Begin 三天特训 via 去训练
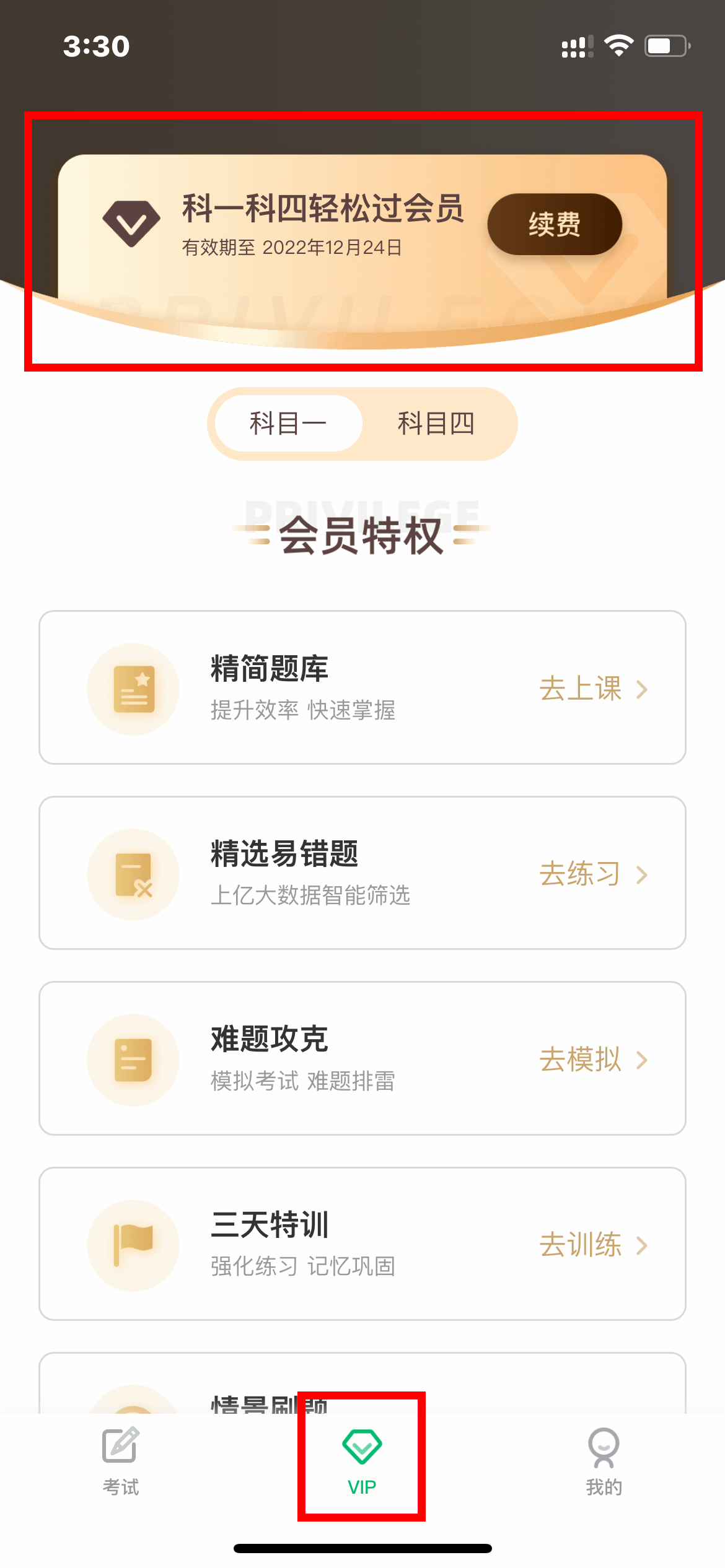The image size is (725, 1568). tap(592, 1245)
